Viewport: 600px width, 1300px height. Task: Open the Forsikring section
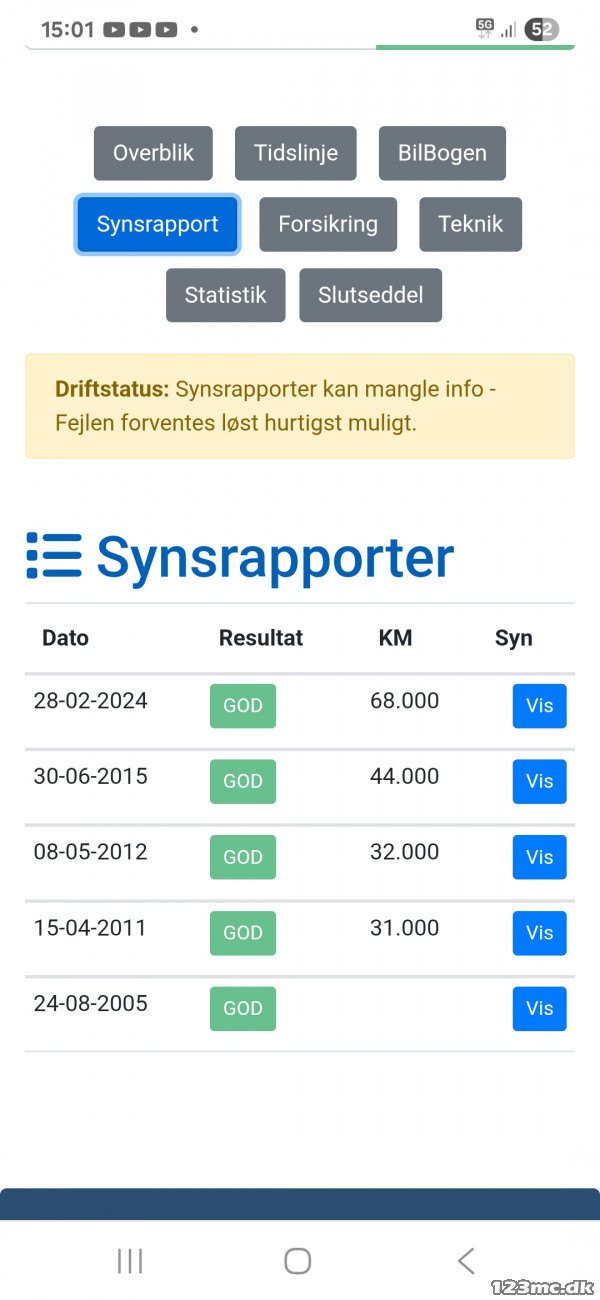tap(328, 224)
